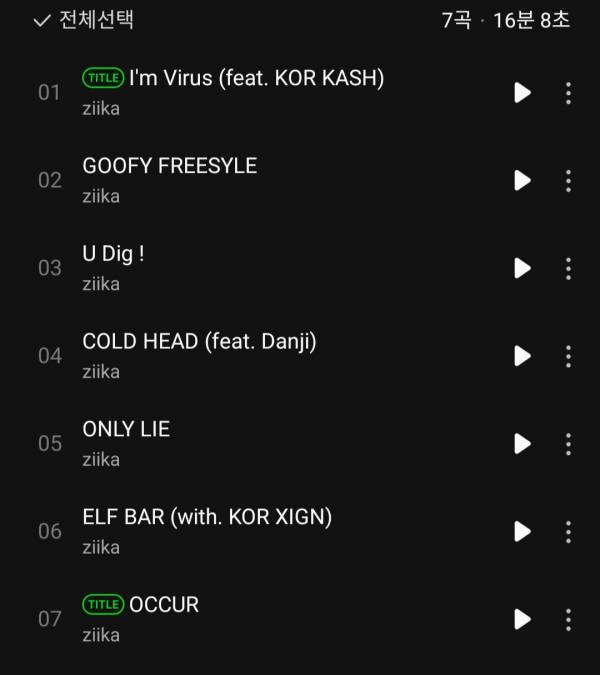The height and width of the screenshot is (675, 600).
Task: Start playing ONLY LIE
Action: 522,444
